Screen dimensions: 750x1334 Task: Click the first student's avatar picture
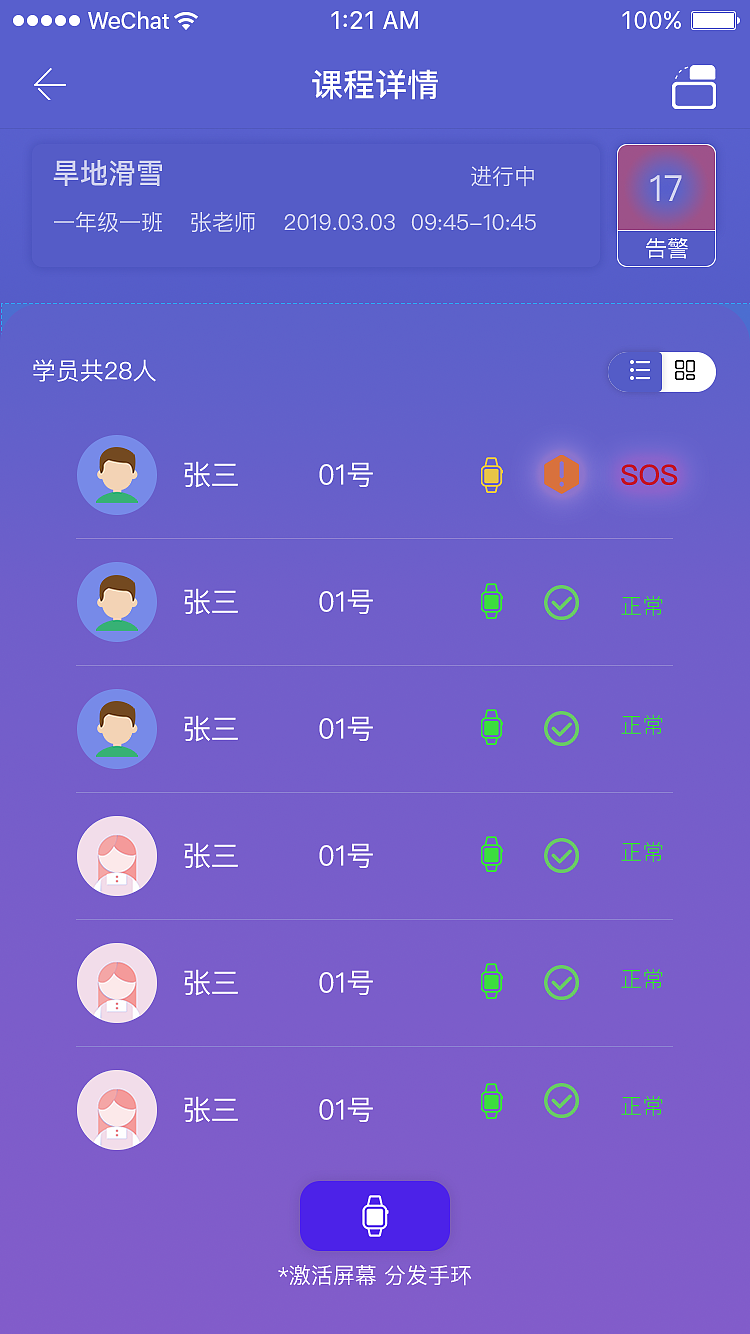tap(117, 475)
